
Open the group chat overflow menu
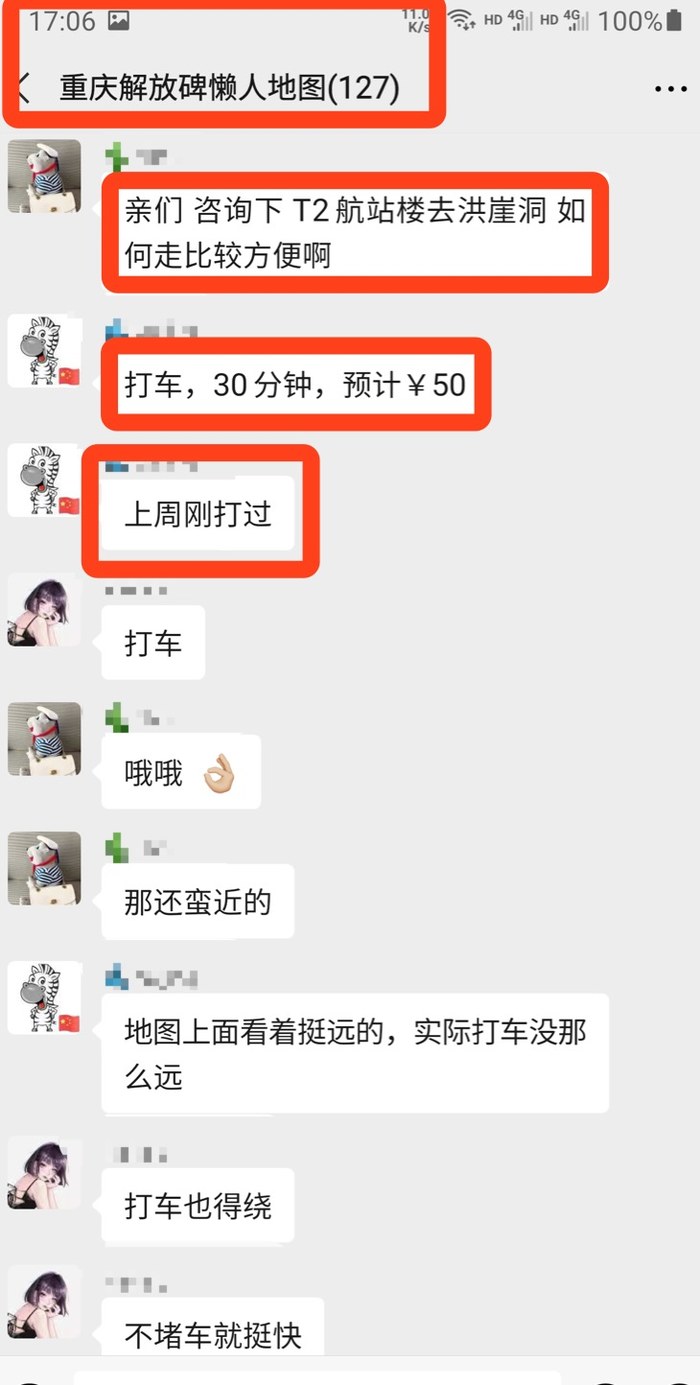pyautogui.click(x=670, y=89)
